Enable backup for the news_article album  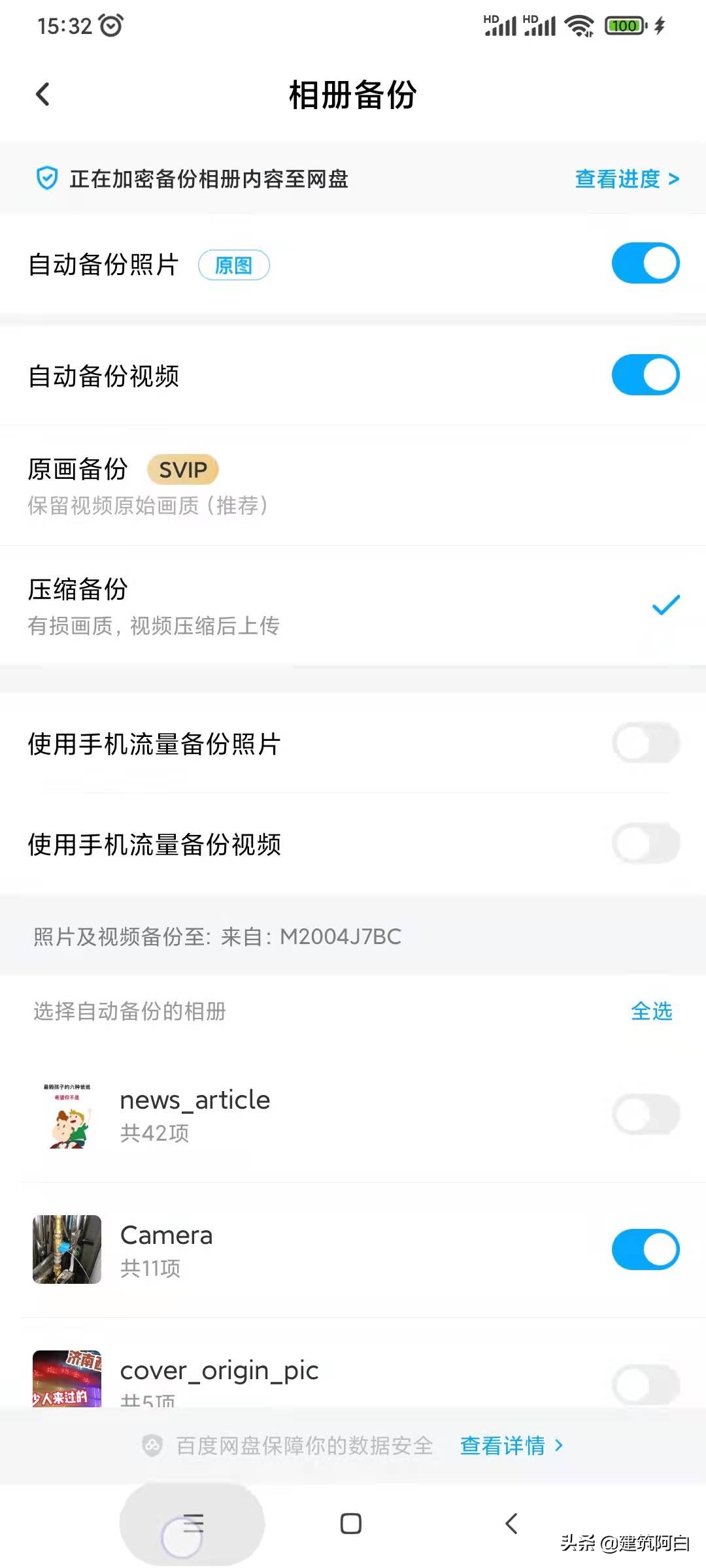point(646,1115)
